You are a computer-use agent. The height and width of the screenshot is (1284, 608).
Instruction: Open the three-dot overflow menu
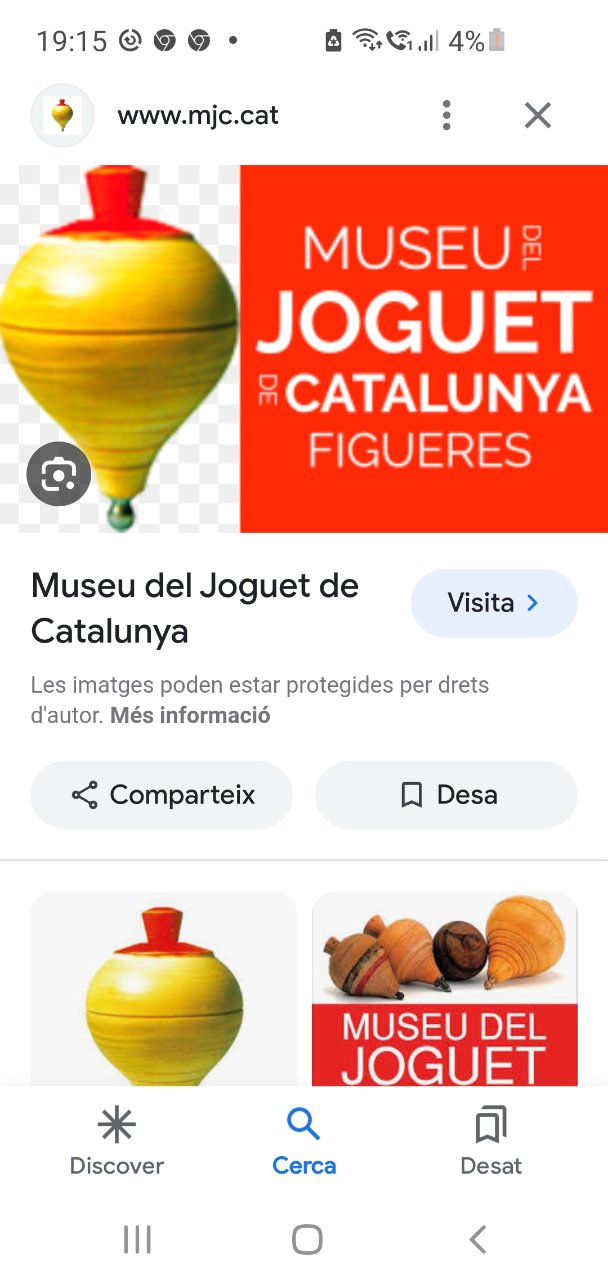pyautogui.click(x=447, y=116)
